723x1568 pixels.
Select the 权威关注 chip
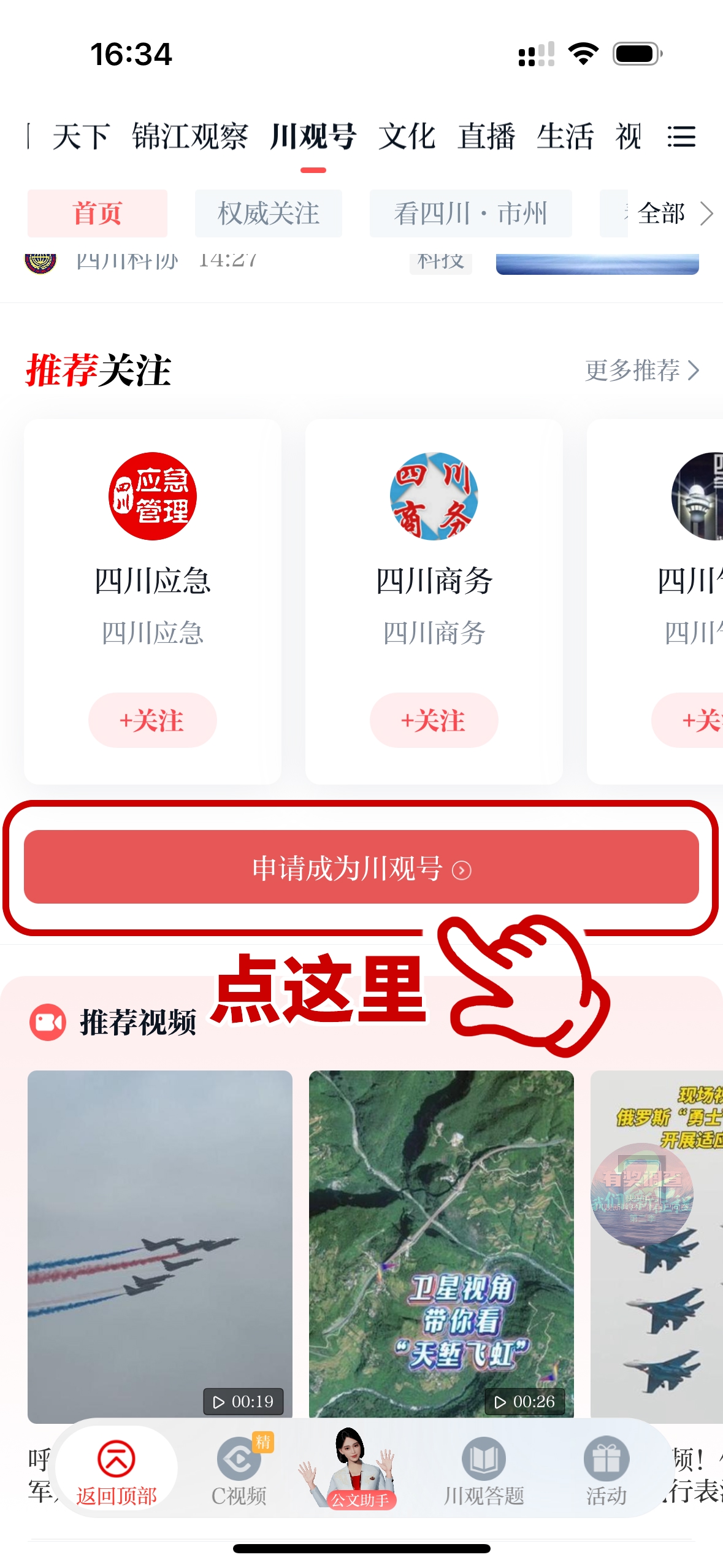pos(268,213)
